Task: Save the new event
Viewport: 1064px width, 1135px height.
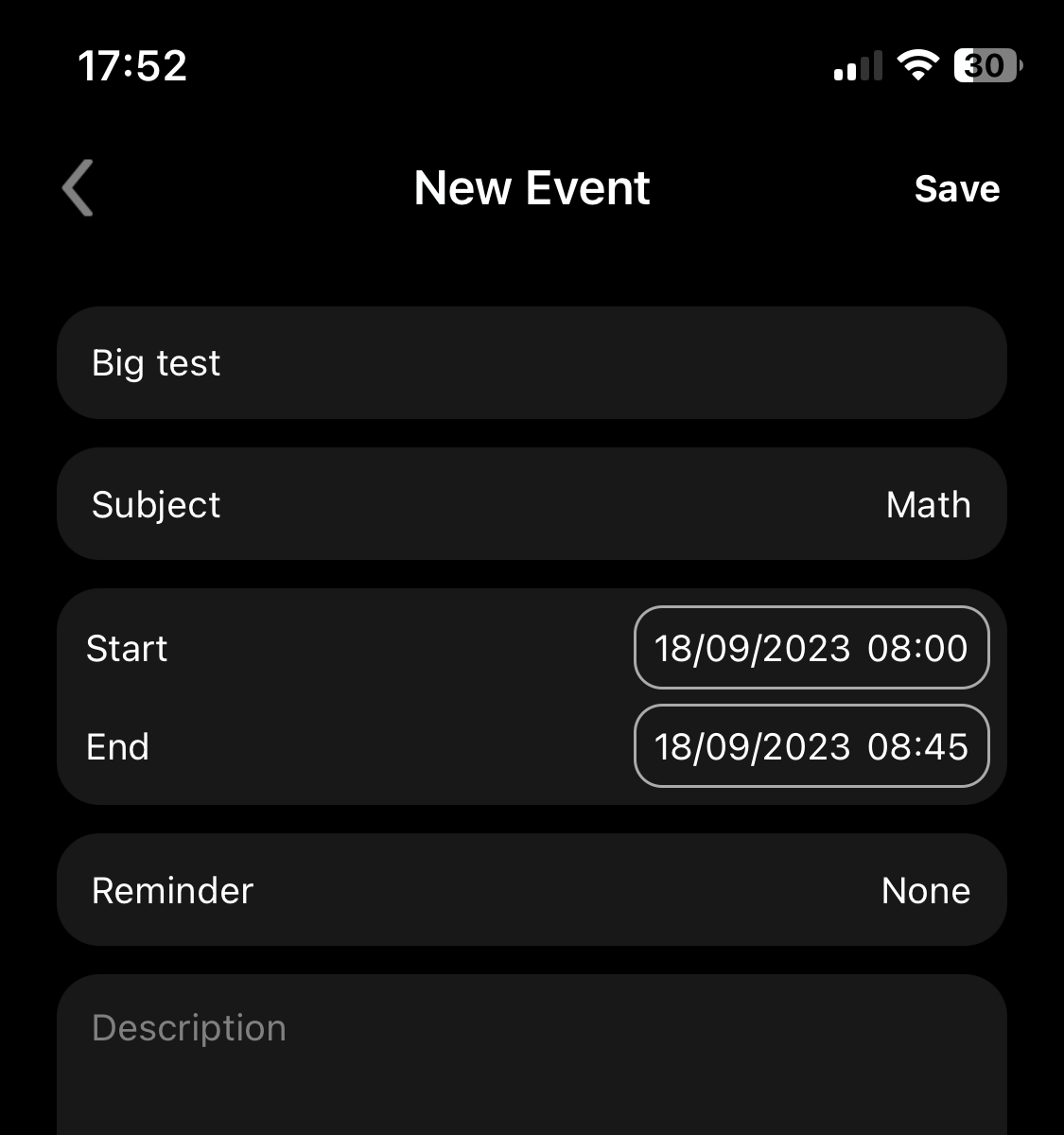Action: coord(956,189)
